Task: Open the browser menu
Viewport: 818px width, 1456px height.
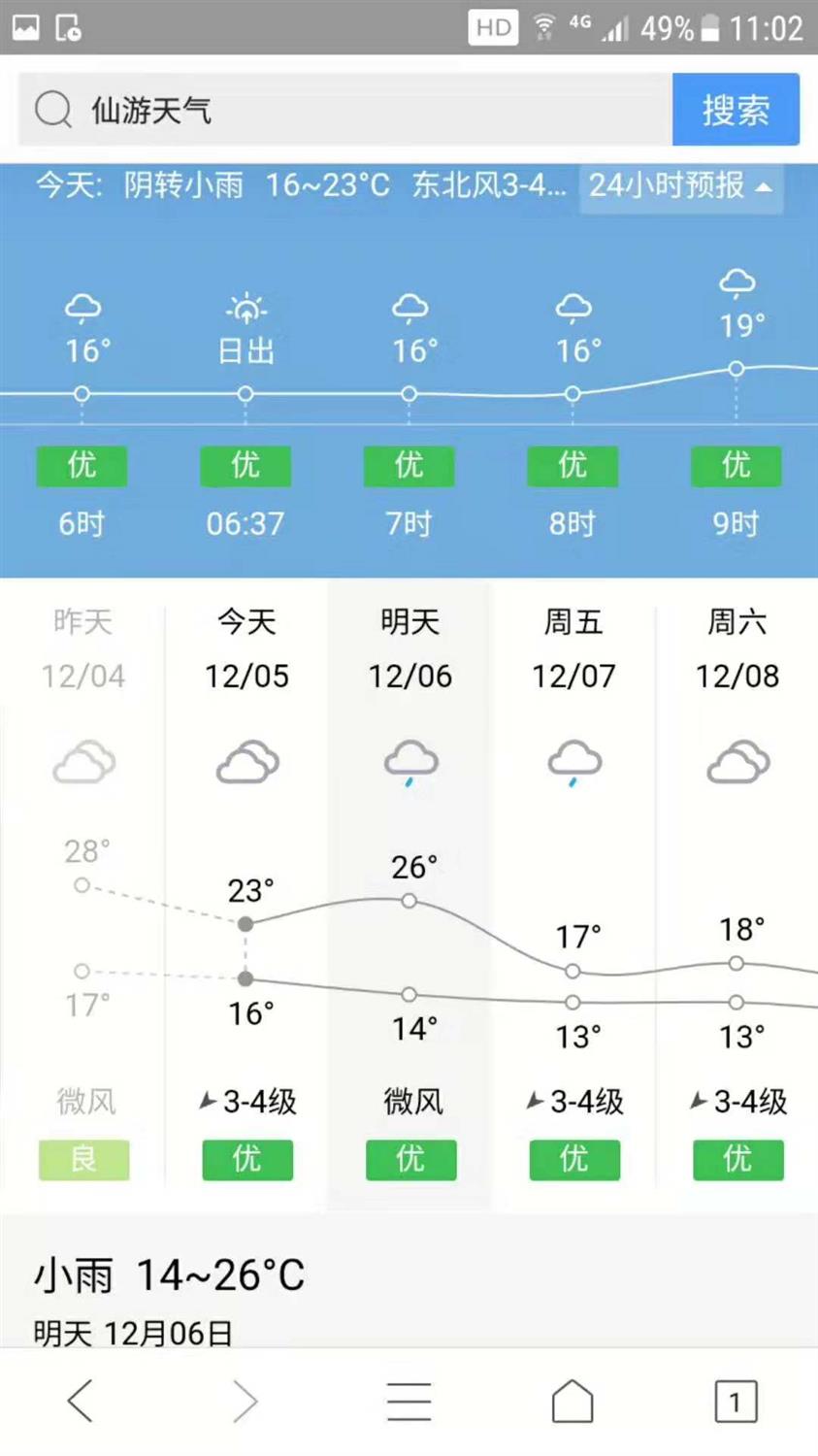Action: (x=409, y=1401)
